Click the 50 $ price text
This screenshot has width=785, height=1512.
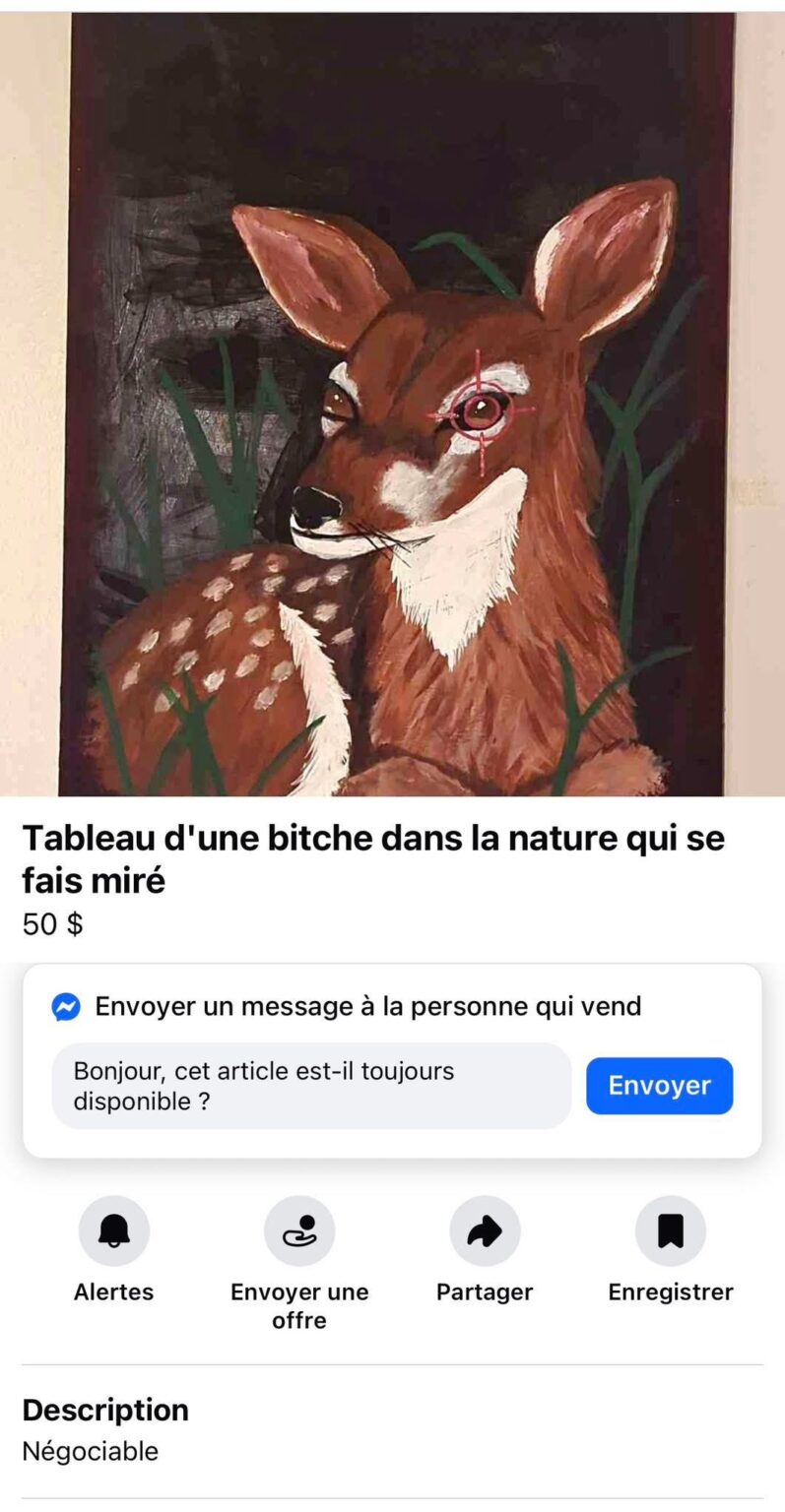(51, 923)
